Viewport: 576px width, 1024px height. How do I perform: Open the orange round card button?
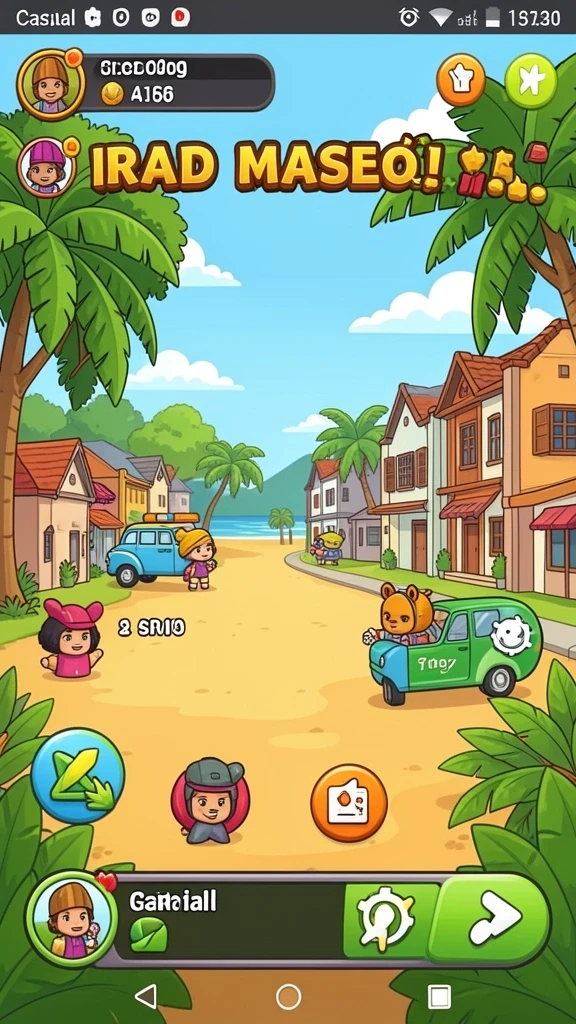(x=349, y=803)
